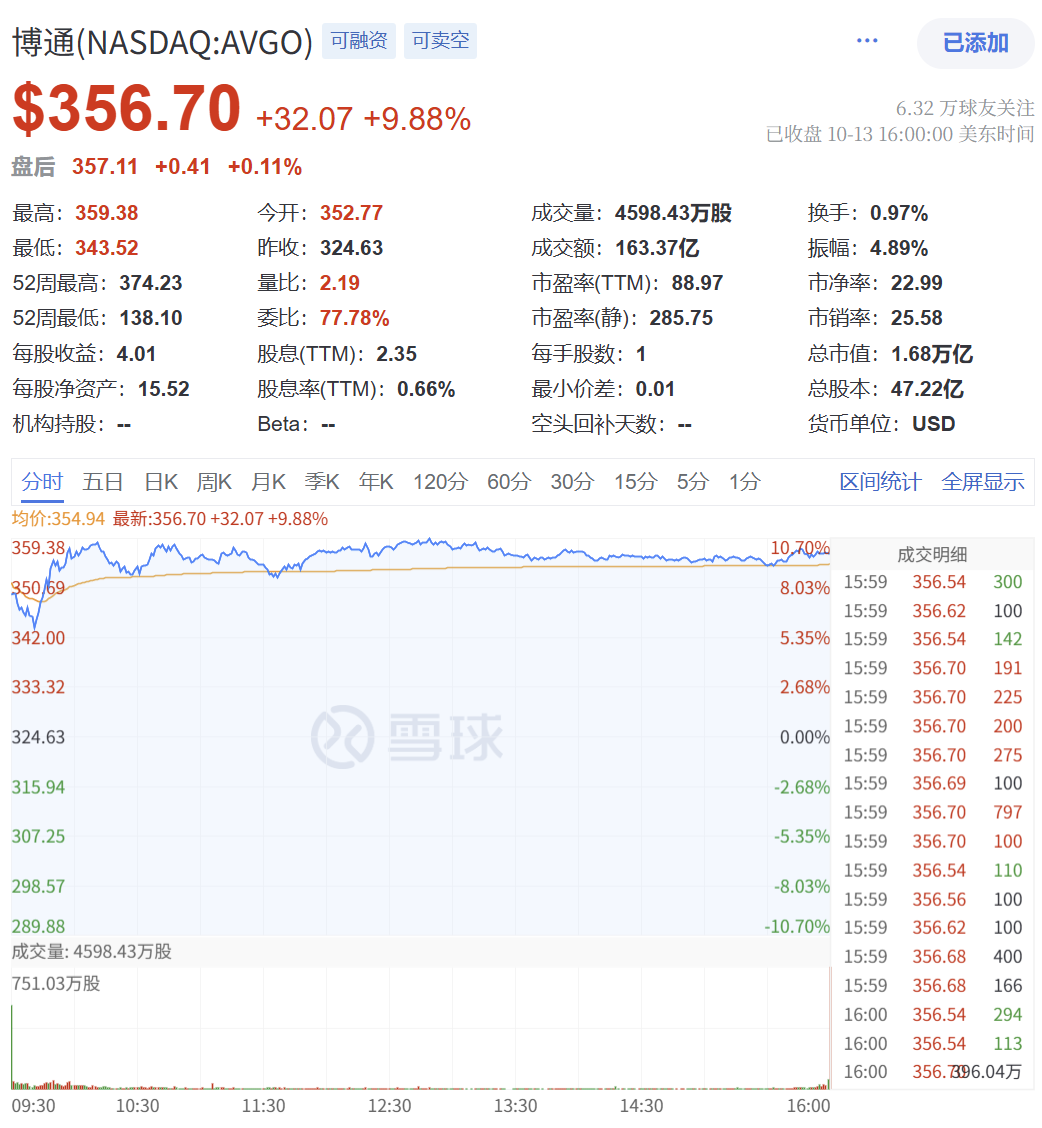Switch to the 五日 chart tab

click(x=103, y=482)
